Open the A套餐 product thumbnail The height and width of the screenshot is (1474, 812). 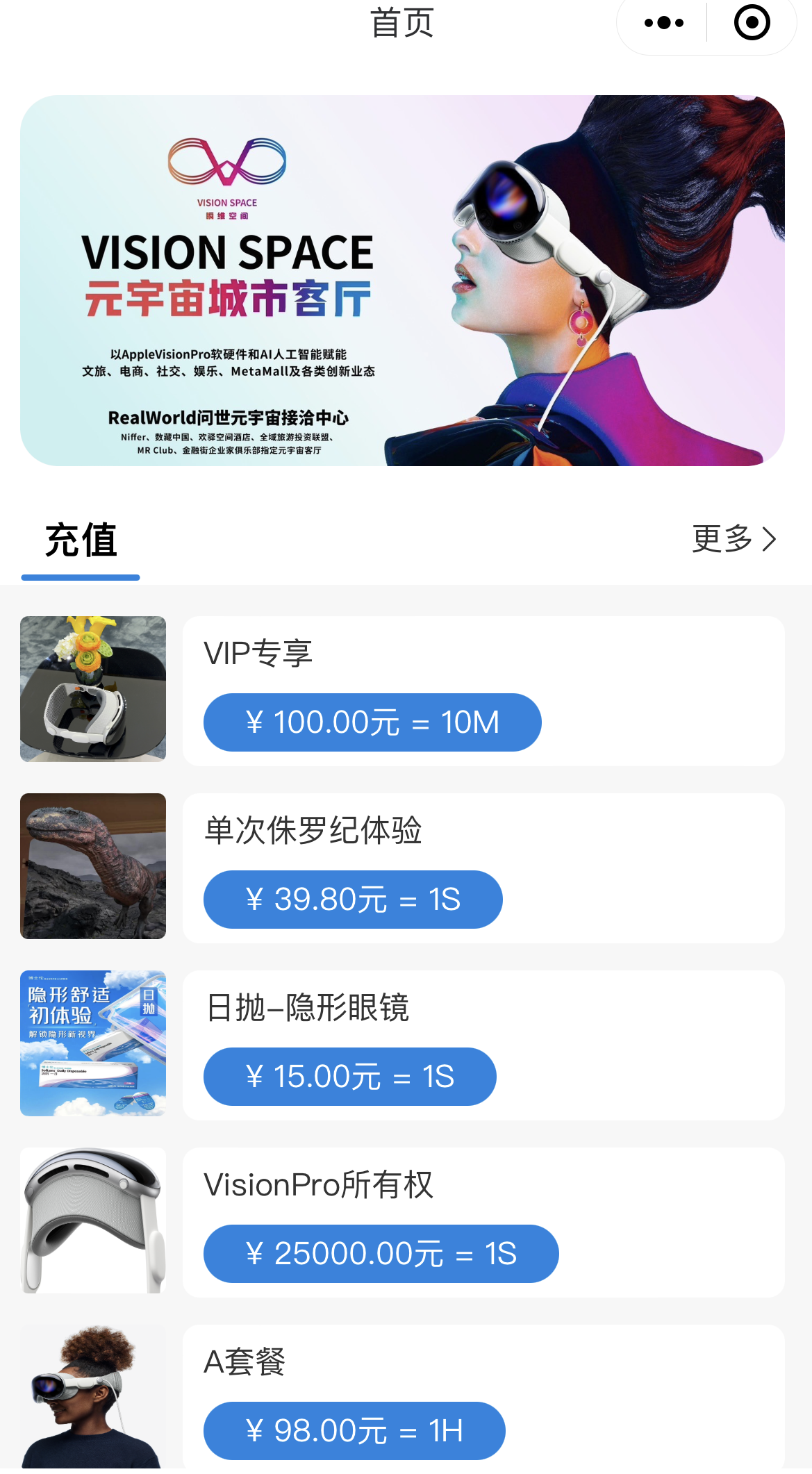tap(93, 1396)
